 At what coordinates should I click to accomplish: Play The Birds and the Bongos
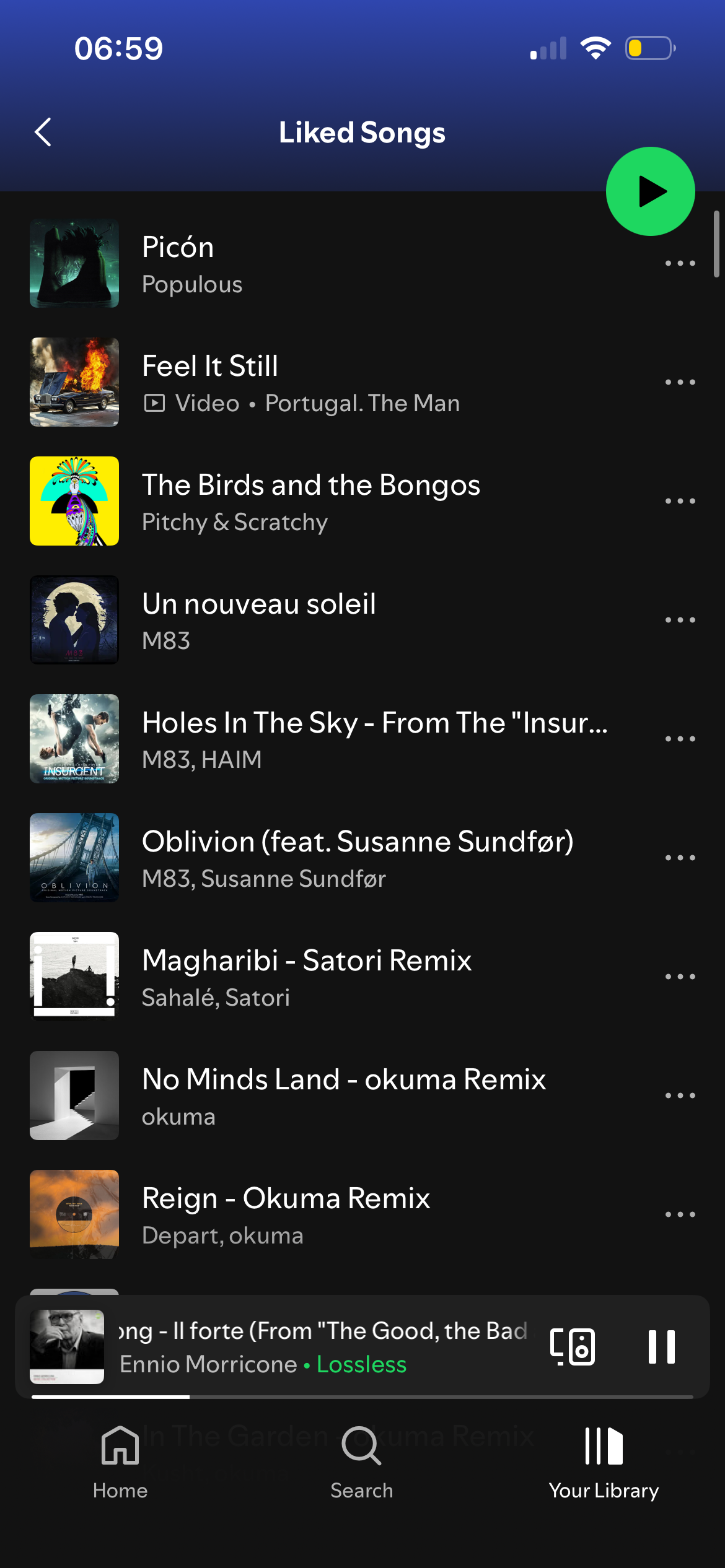coord(310,502)
